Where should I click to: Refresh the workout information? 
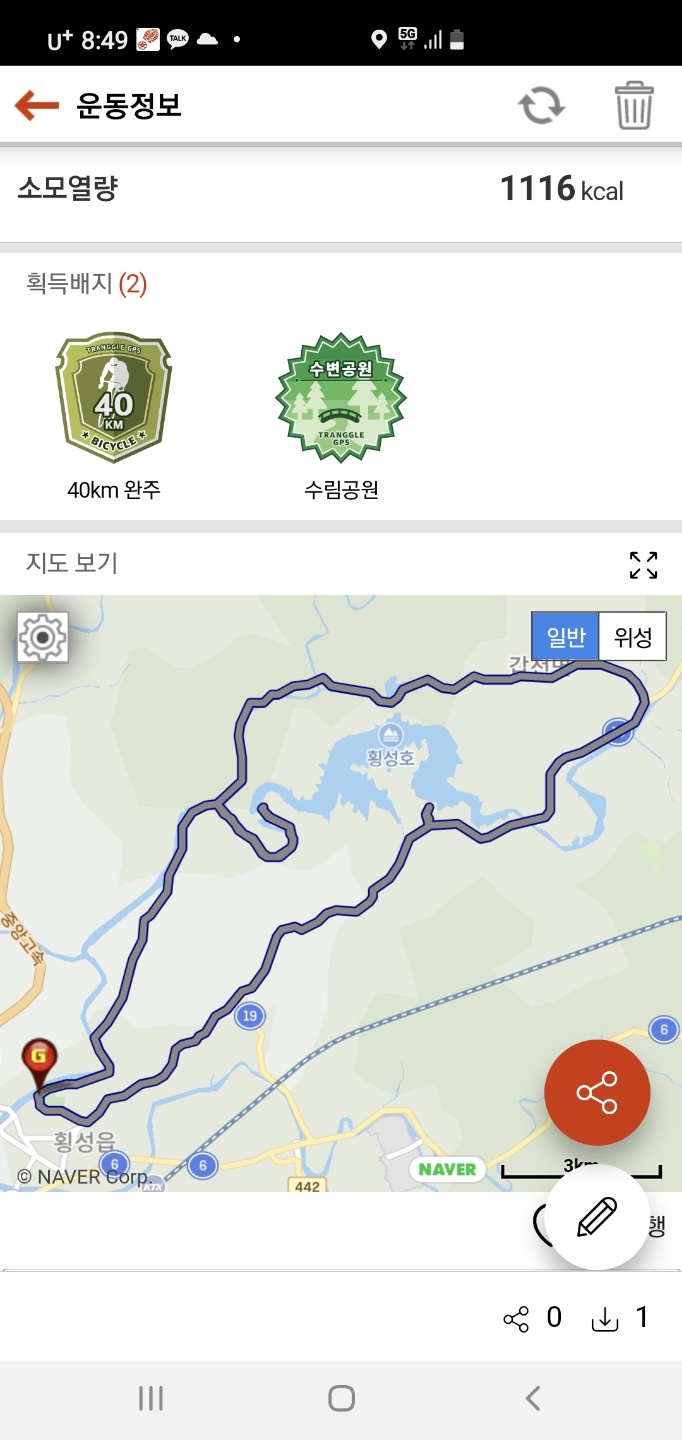[541, 105]
